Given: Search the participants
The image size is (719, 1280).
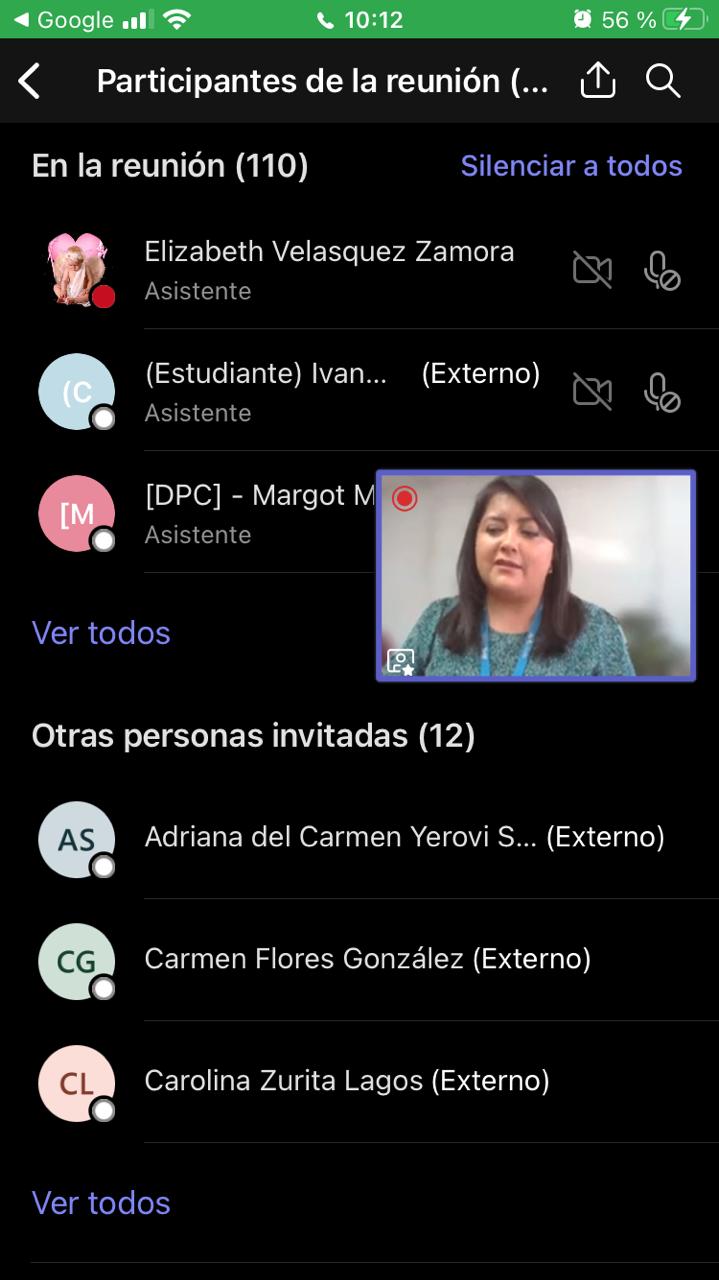Looking at the screenshot, I should [663, 81].
